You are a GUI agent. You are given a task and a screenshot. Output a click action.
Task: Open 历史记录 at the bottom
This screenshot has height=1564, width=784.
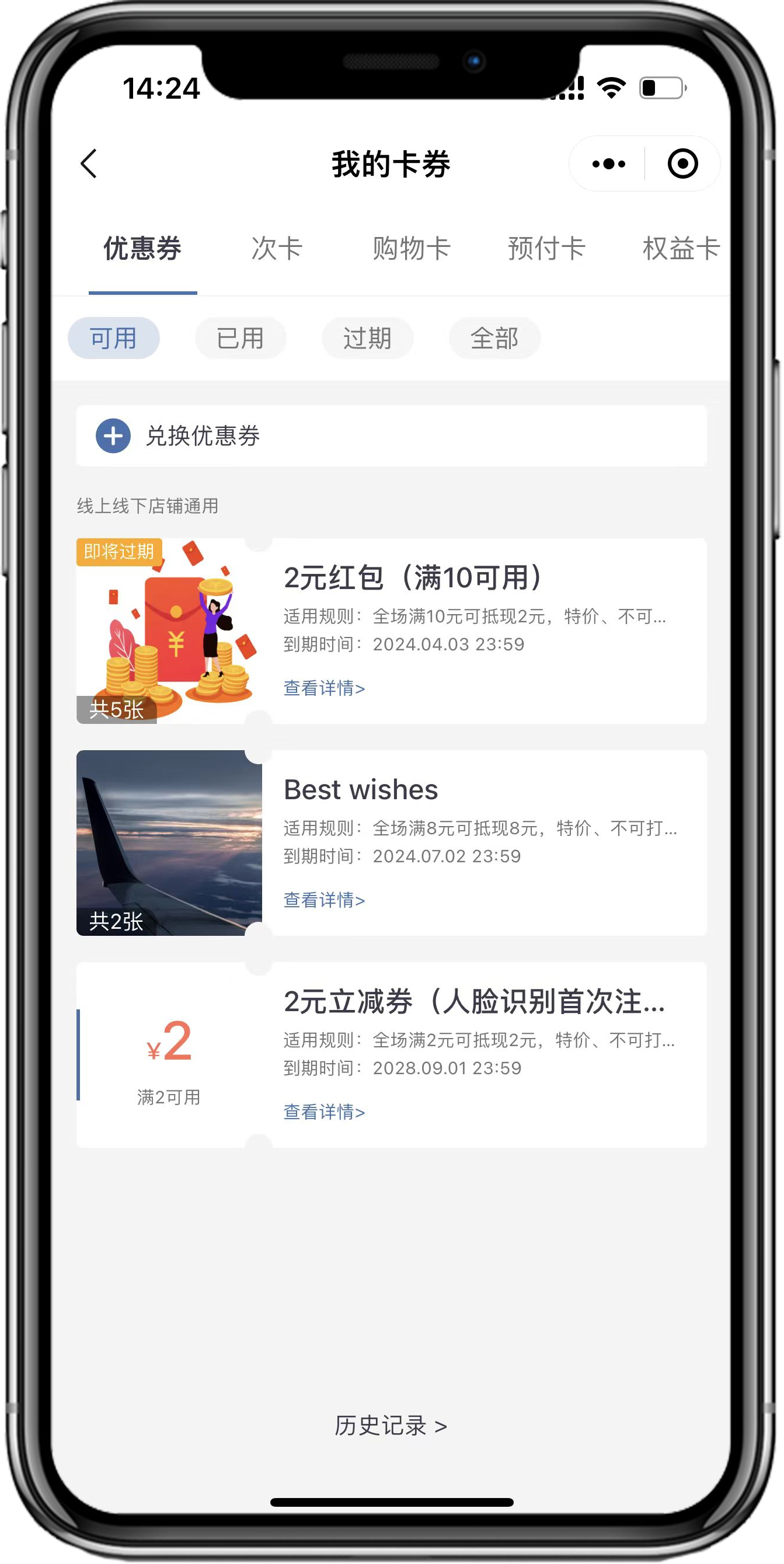391,1426
